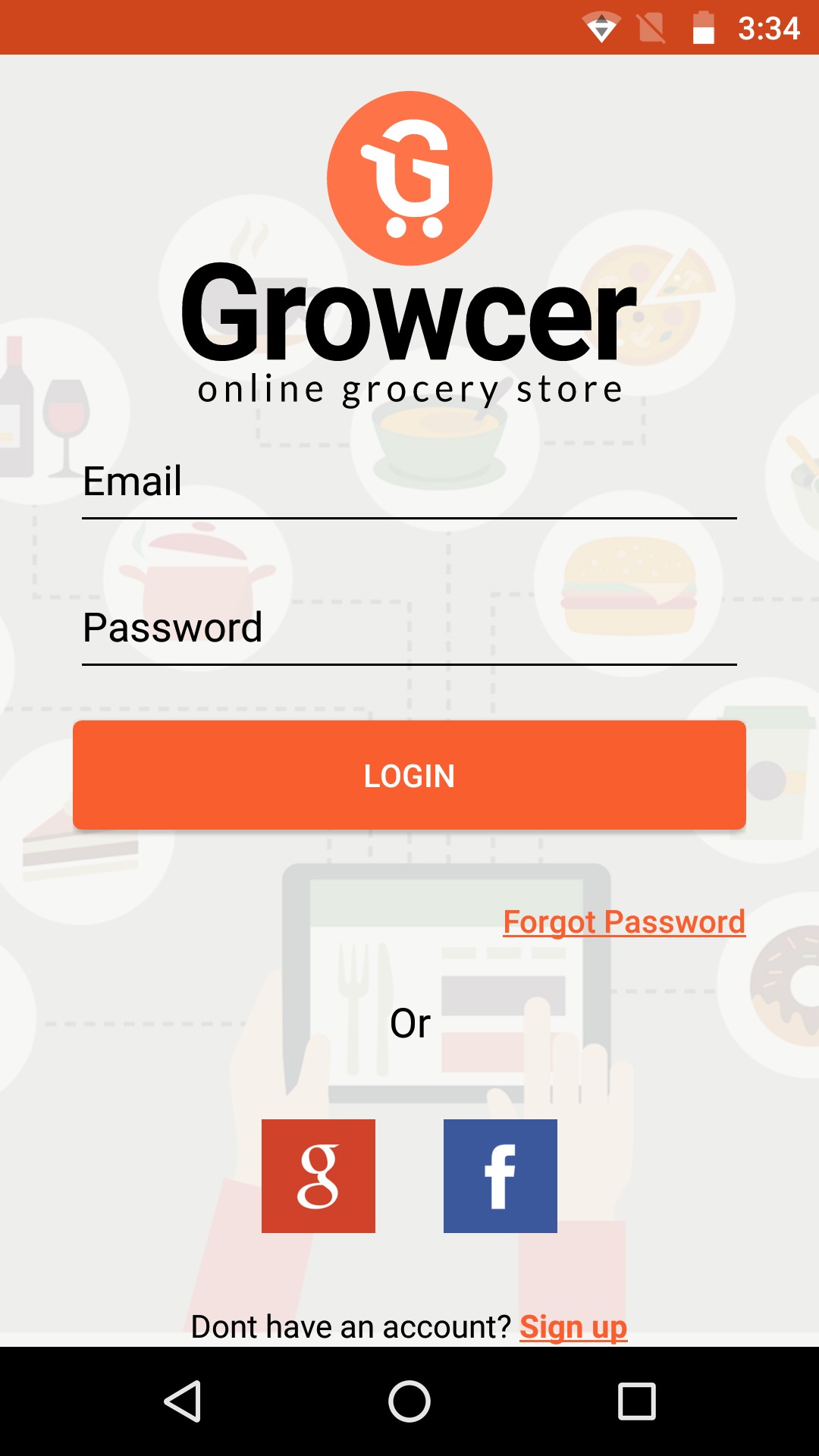Screen dimensions: 819x1456
Task: Go back using the system back button
Action: [182, 1401]
